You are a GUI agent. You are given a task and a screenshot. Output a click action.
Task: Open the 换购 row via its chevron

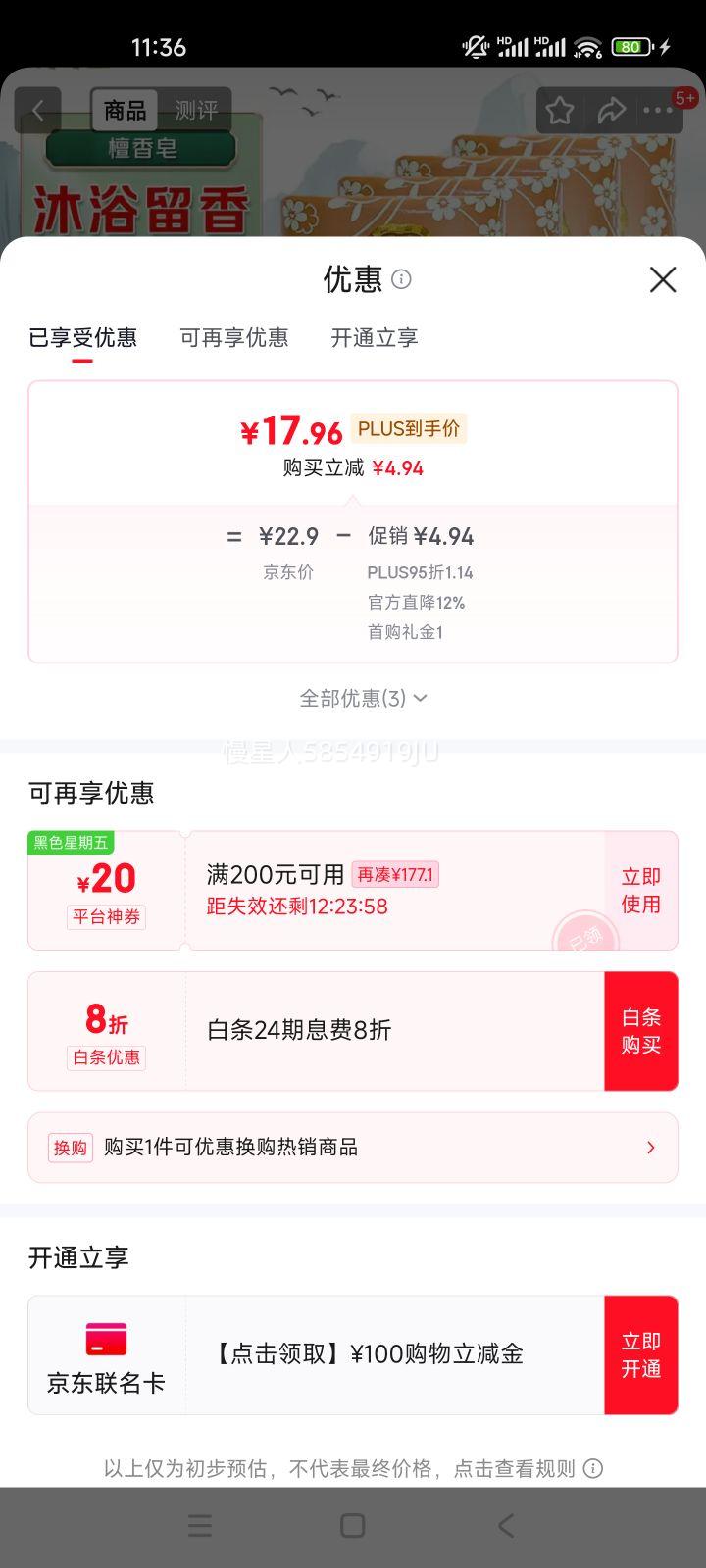[x=650, y=1148]
